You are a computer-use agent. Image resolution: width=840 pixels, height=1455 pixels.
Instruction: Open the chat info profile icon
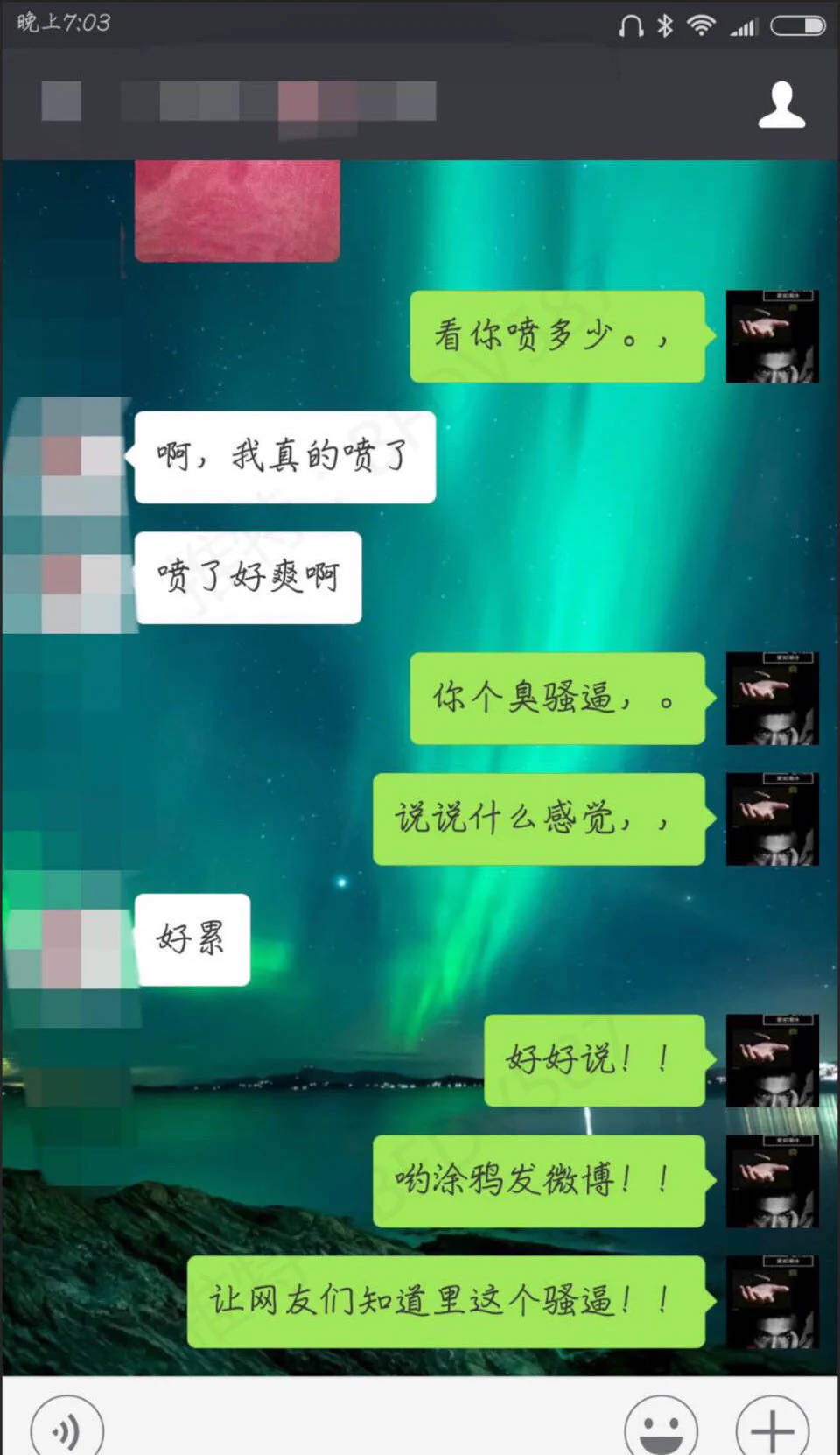(x=780, y=105)
